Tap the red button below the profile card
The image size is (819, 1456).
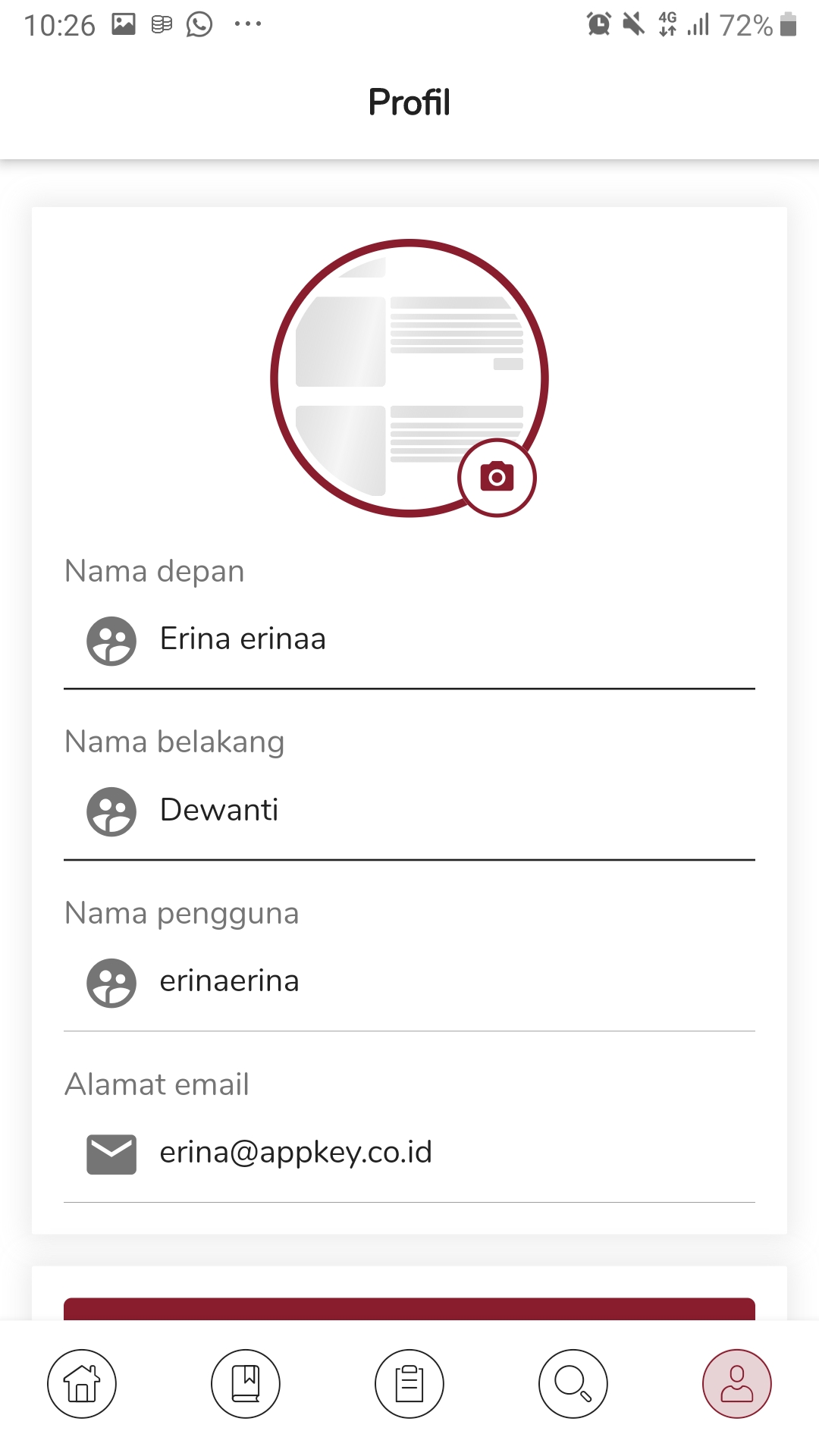409,1309
